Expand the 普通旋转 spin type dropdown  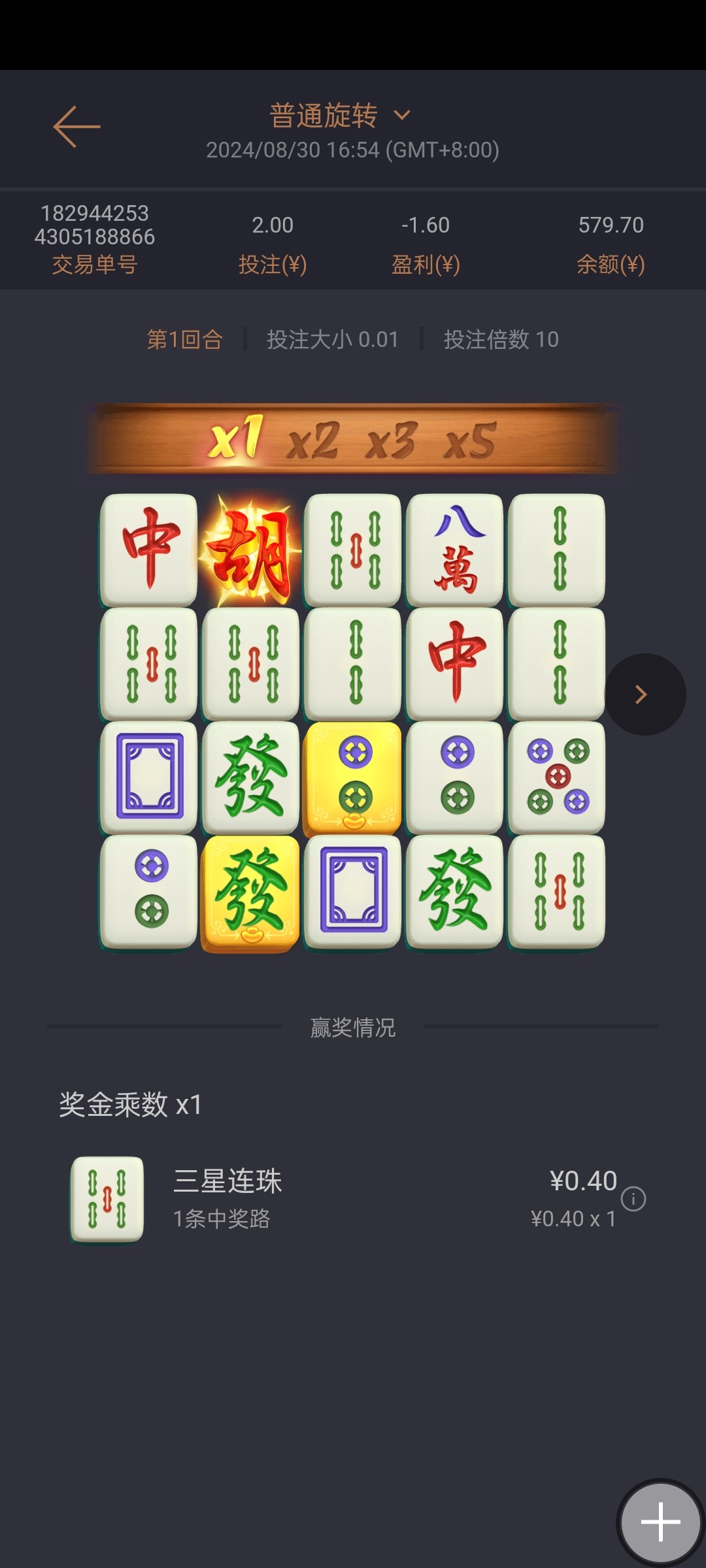[x=340, y=116]
